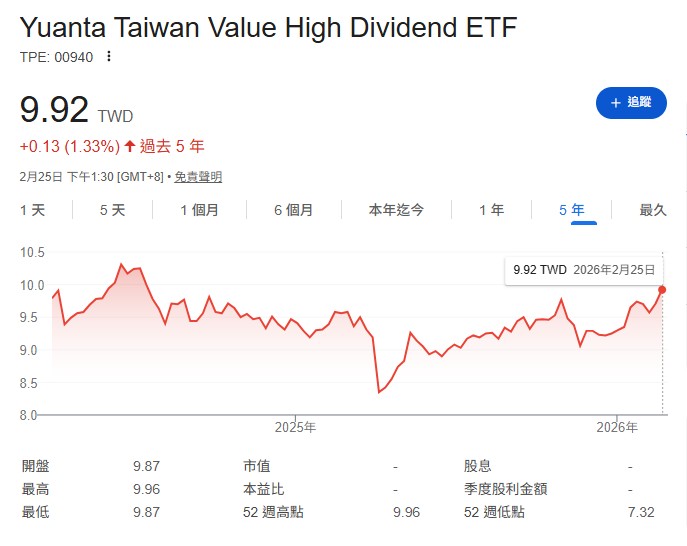Select the 5 天 chart range

(x=112, y=210)
